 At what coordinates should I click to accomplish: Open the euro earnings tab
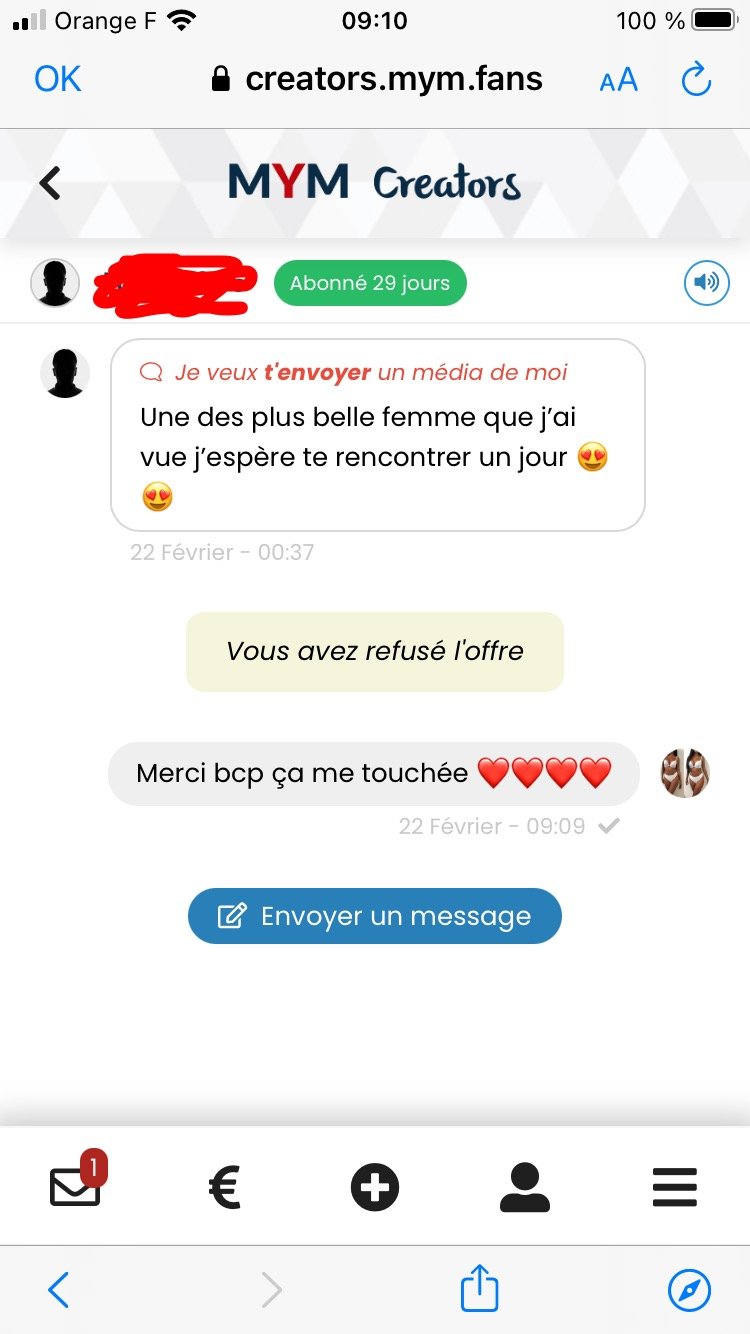pos(225,1189)
